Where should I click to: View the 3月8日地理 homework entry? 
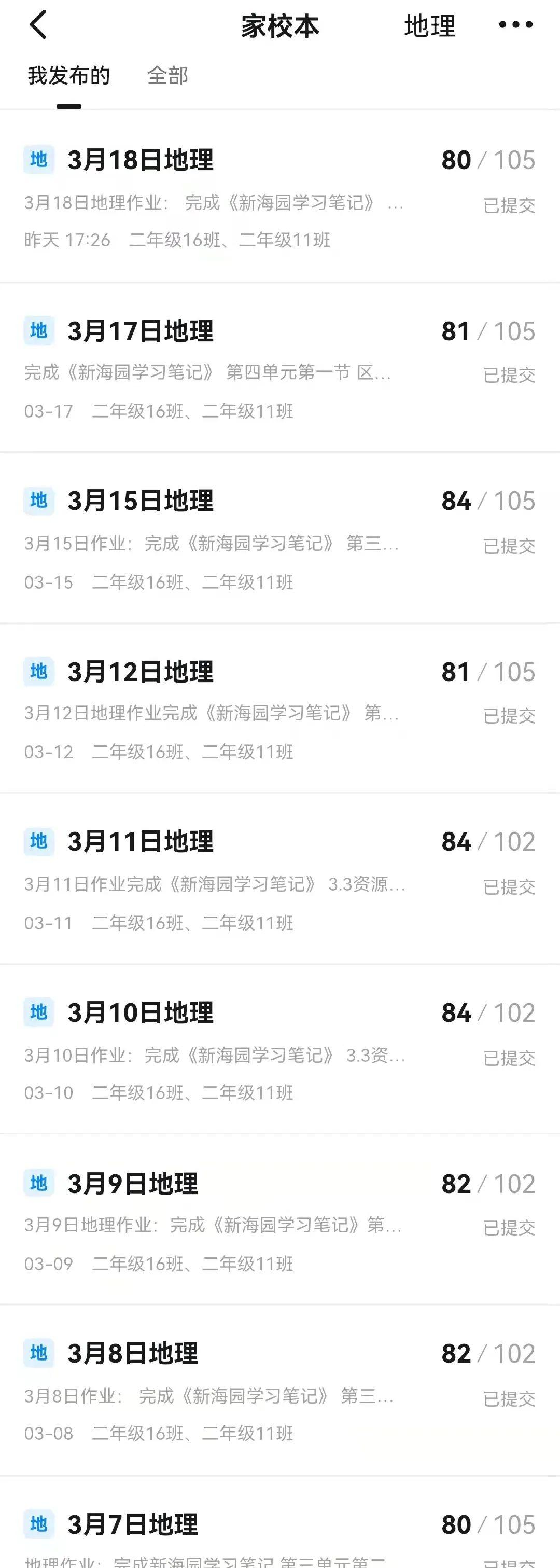point(133,1354)
